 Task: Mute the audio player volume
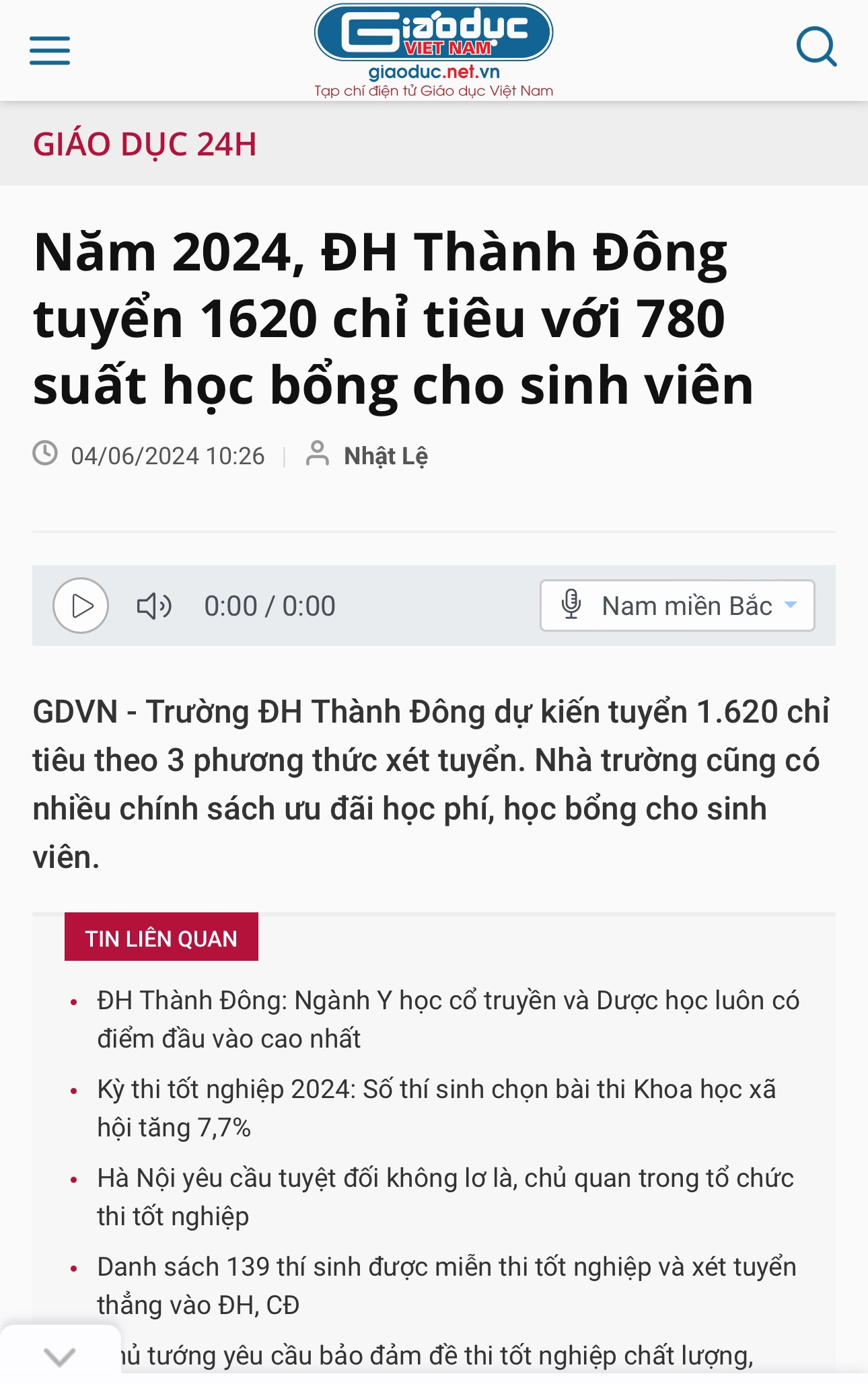pyautogui.click(x=154, y=606)
